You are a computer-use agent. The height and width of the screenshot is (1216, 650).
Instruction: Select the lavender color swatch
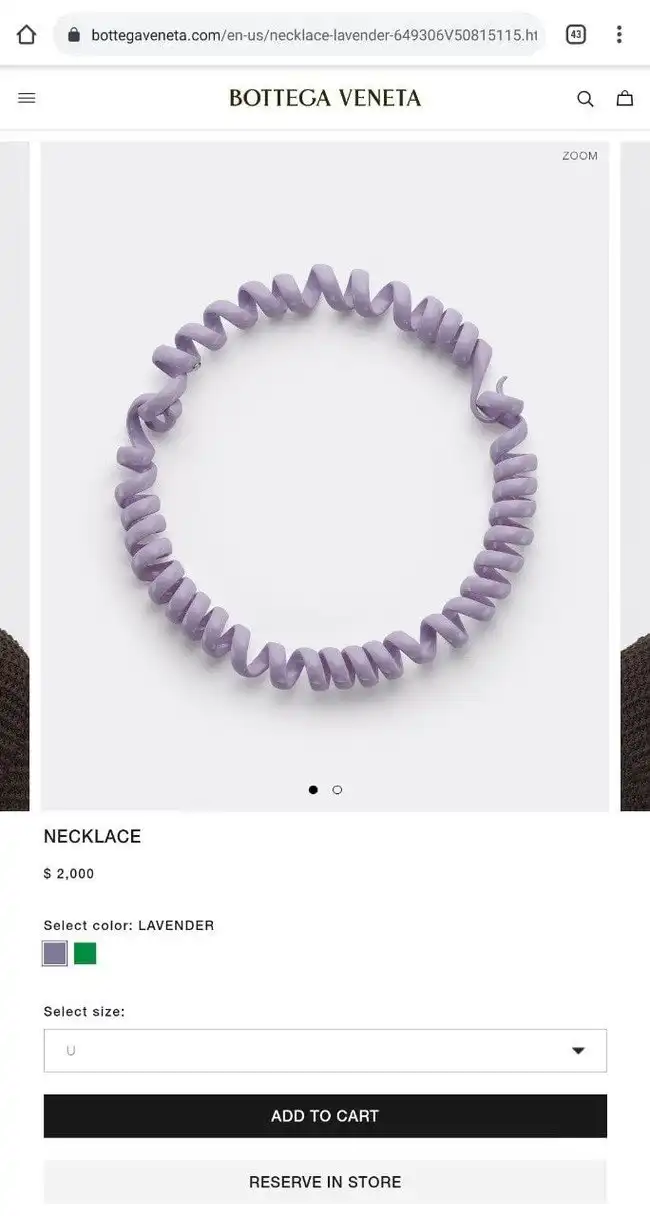click(x=55, y=954)
